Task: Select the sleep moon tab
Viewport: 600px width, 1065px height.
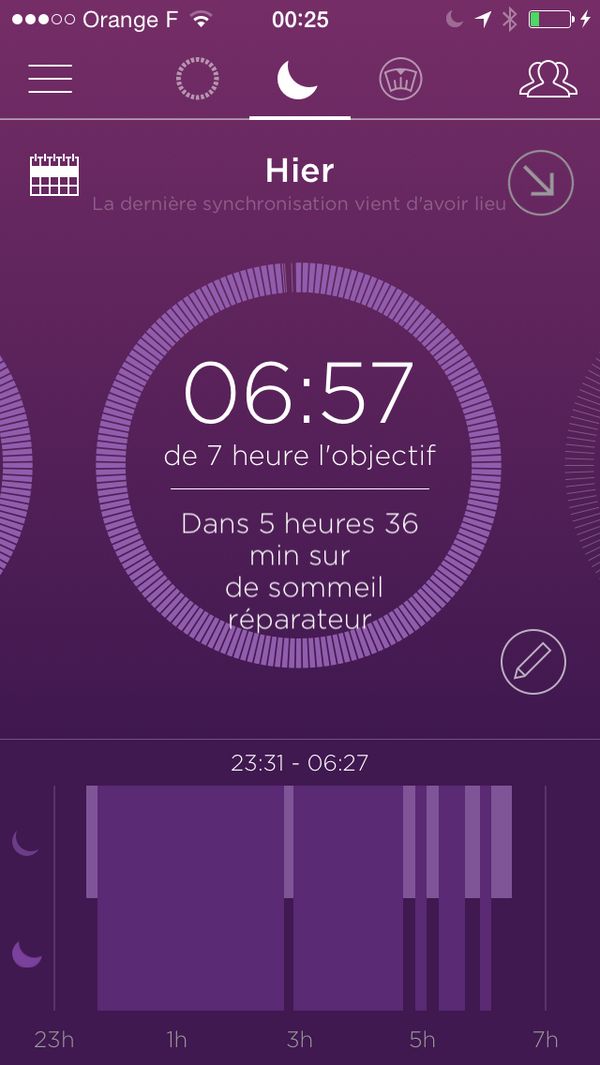Action: pyautogui.click(x=298, y=79)
